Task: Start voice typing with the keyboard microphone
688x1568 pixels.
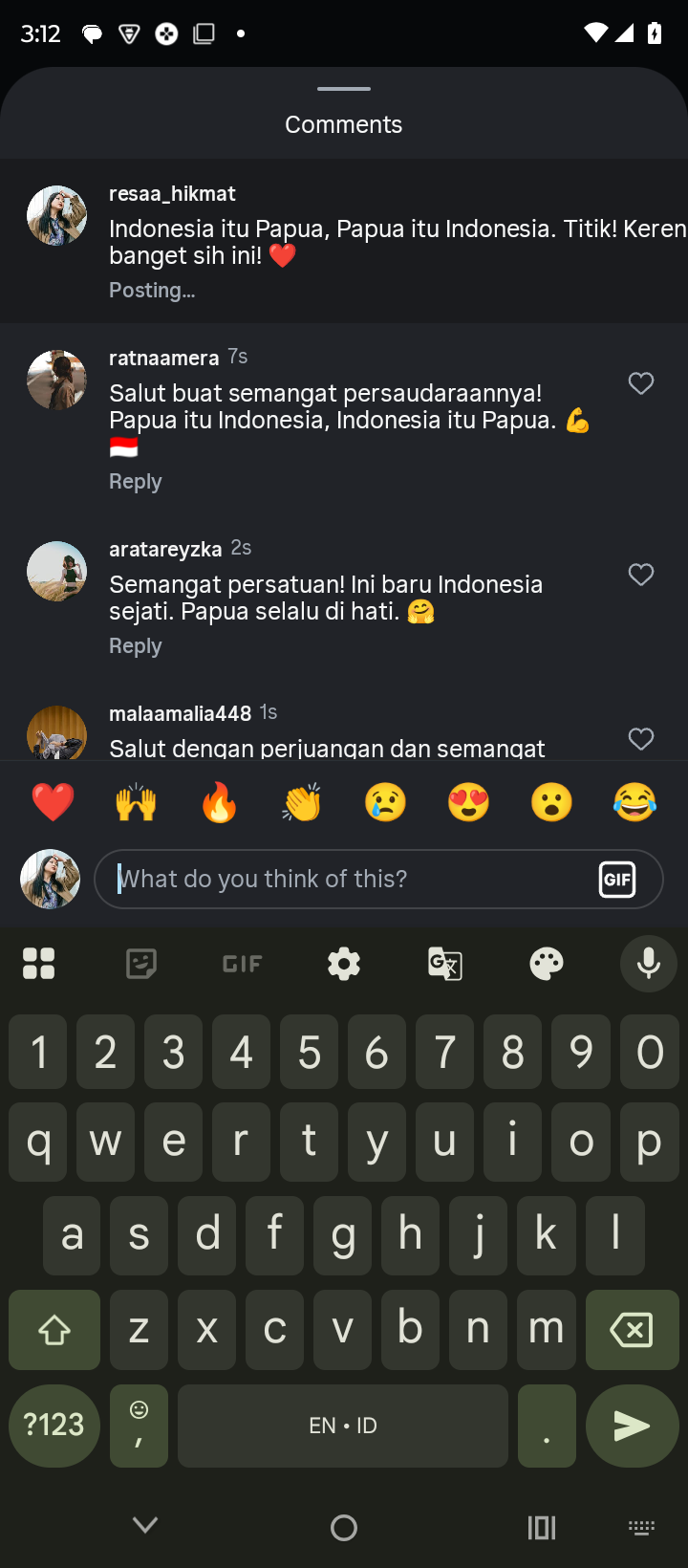Action: pos(649,964)
